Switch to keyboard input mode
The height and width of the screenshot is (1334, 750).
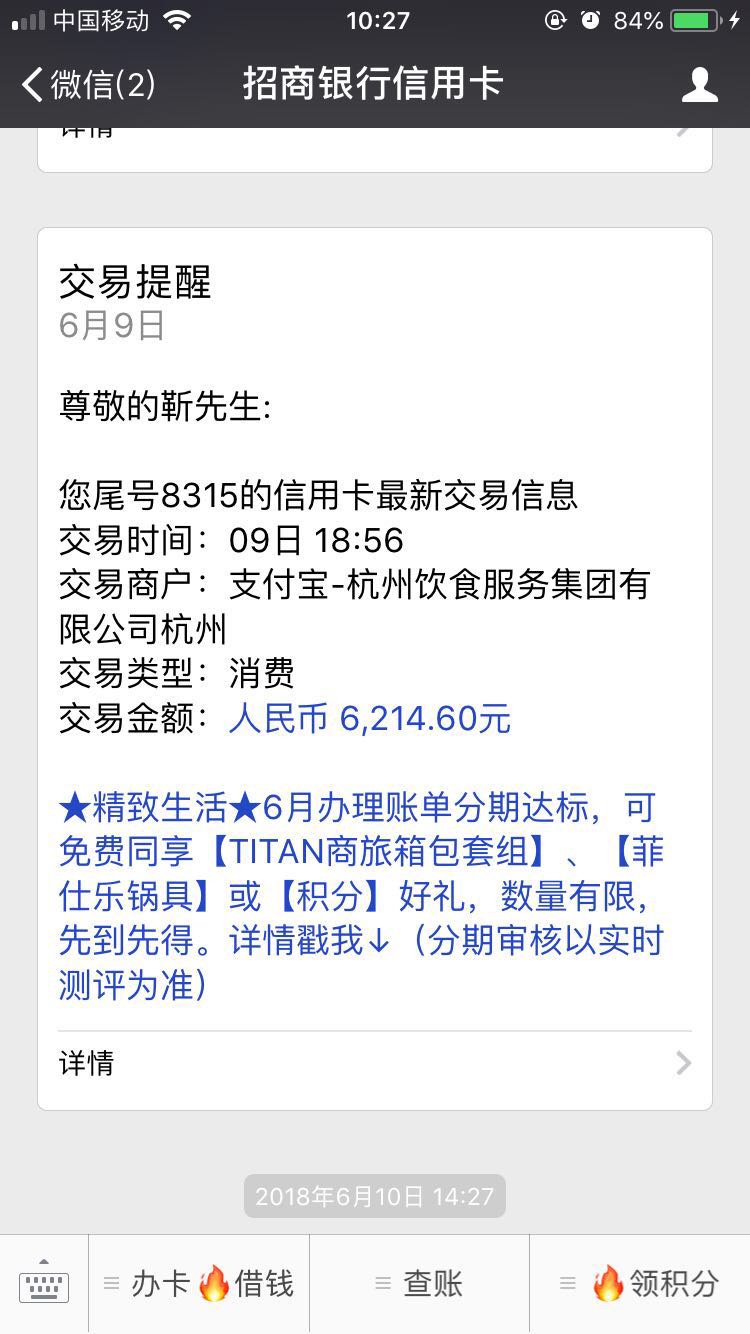pos(44,1283)
